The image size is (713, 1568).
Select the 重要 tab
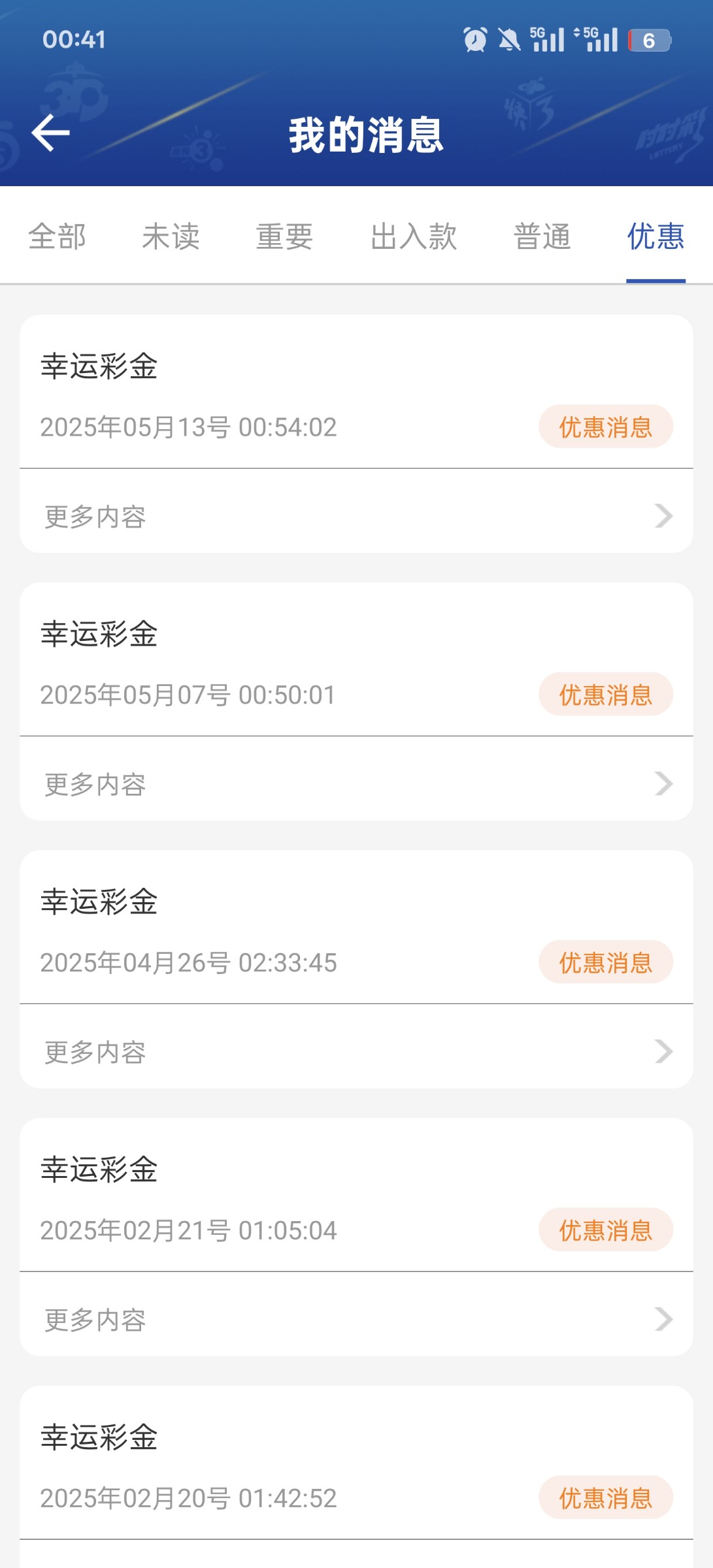[x=285, y=237]
